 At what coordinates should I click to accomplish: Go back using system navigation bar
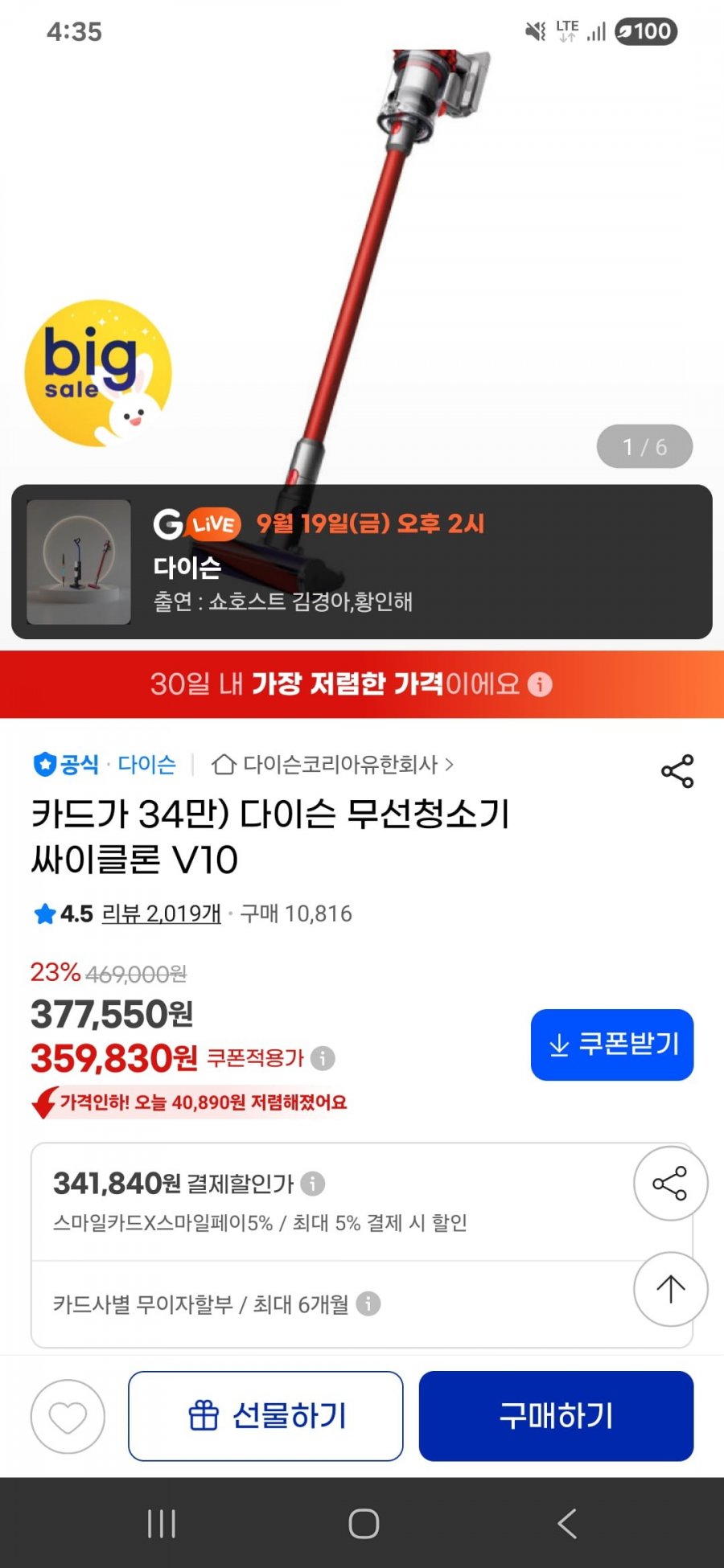pos(567,1524)
